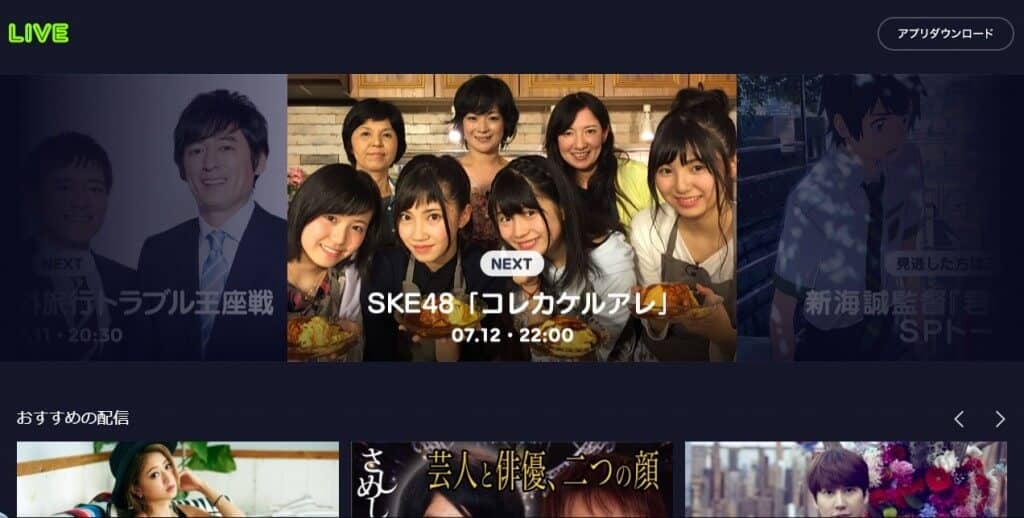1024x518 pixels.
Task: Open the 旅行トラブル王座戦 banner
Action: click(143, 218)
